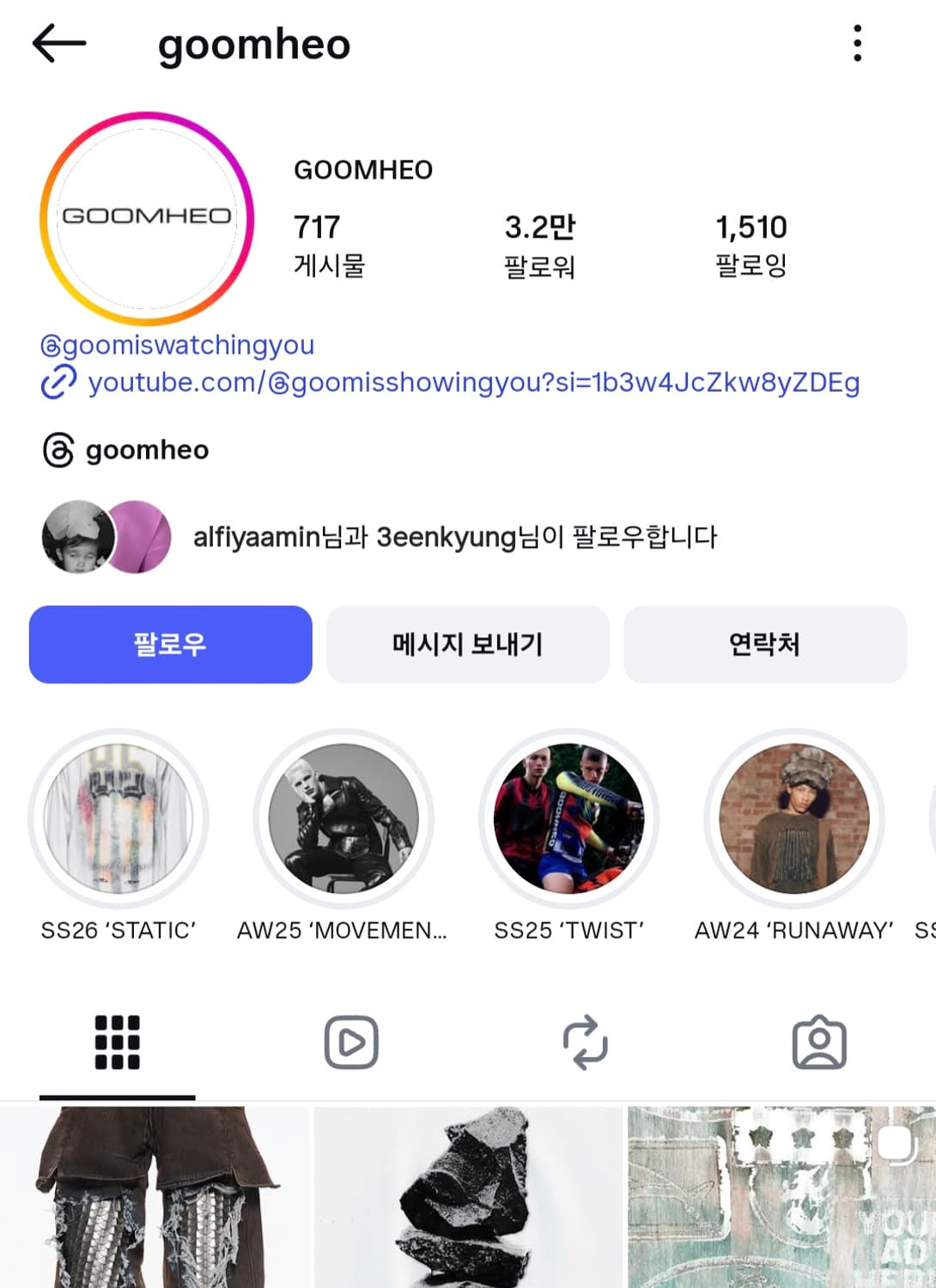This screenshot has height=1288, width=936.
Task: Open the AW25 'MOVEMENT' story highlight
Action: point(343,819)
